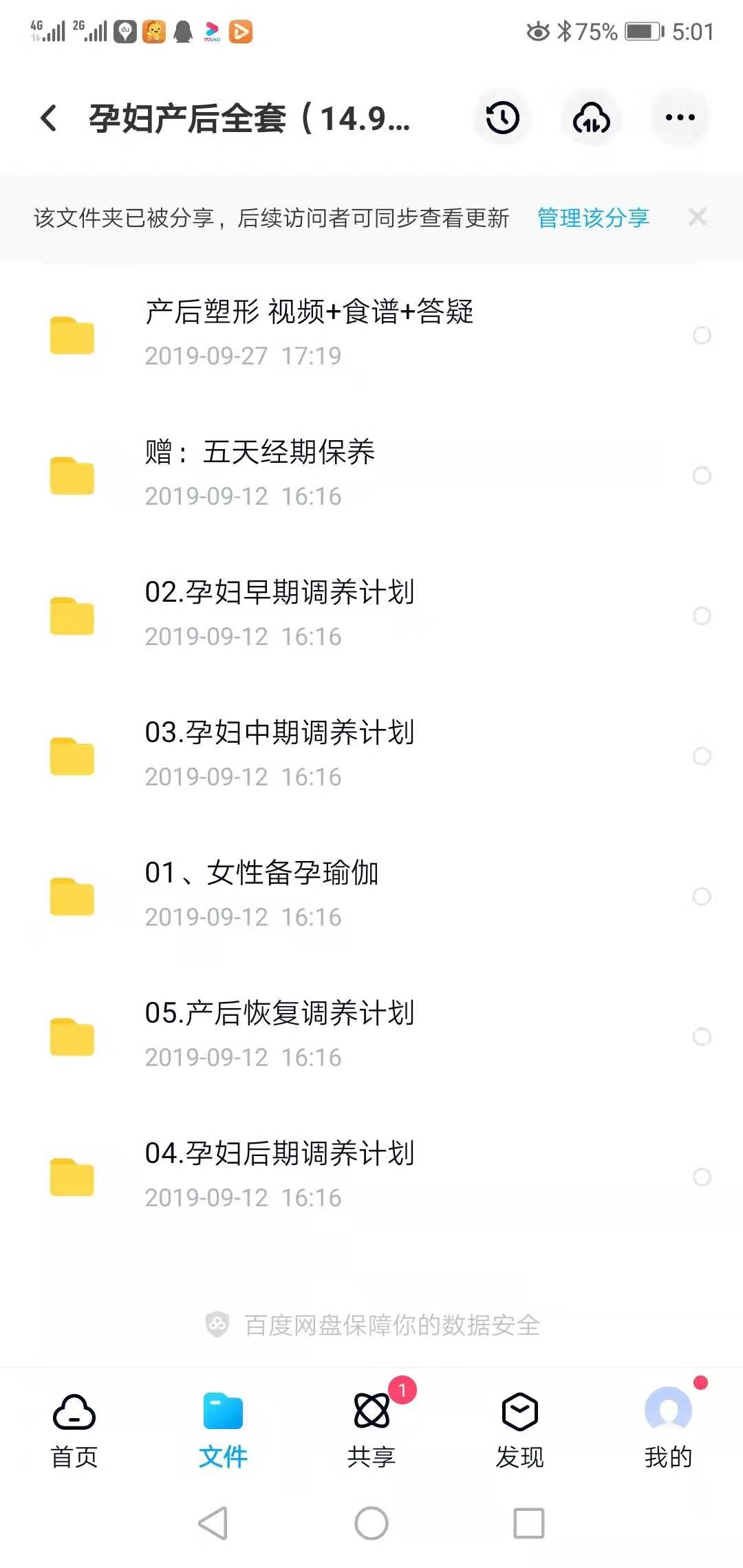Open folder 赠：五天经期保养
Image resolution: width=743 pixels, height=1568 pixels.
click(x=371, y=475)
